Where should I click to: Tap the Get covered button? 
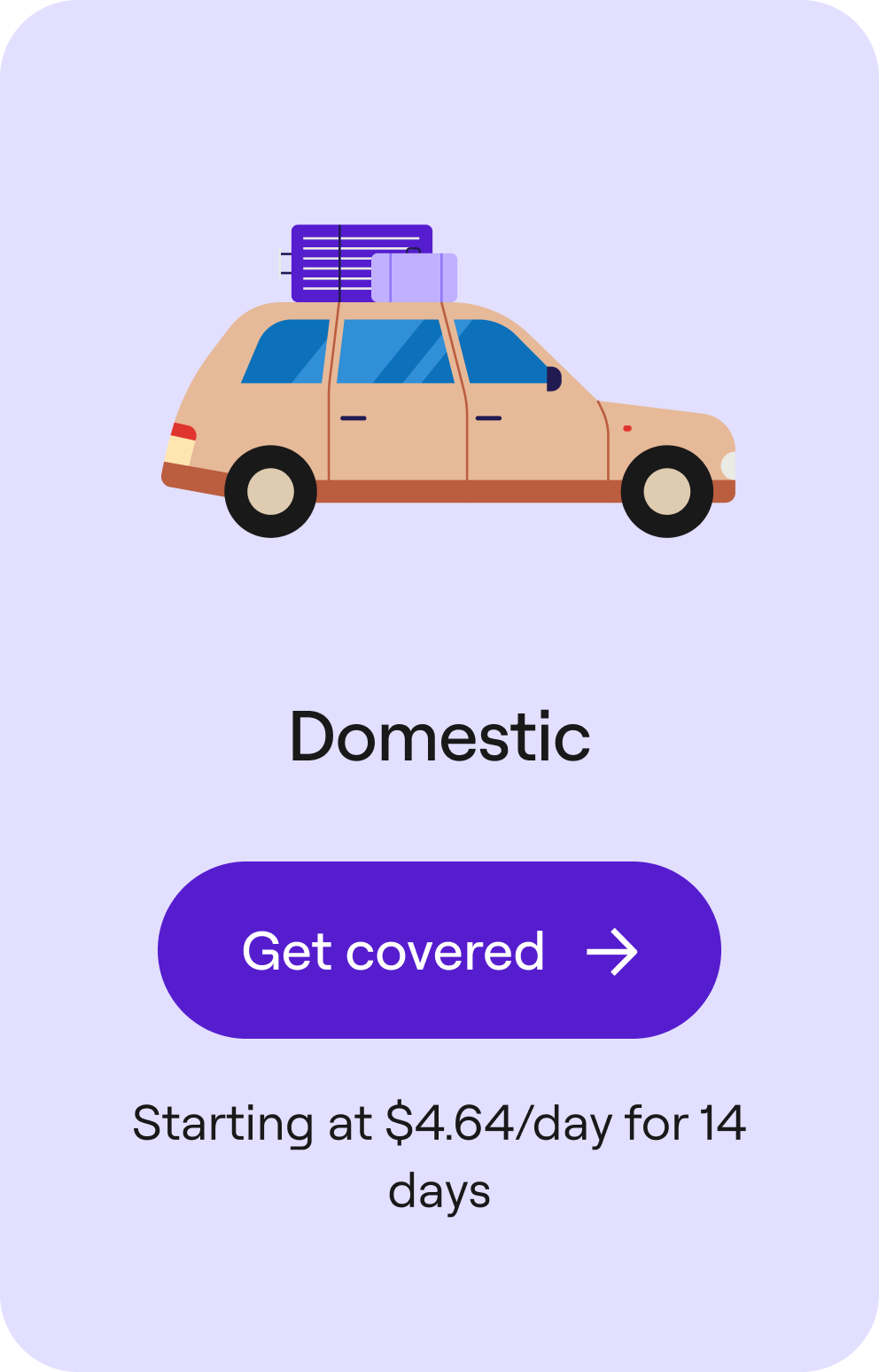439,950
